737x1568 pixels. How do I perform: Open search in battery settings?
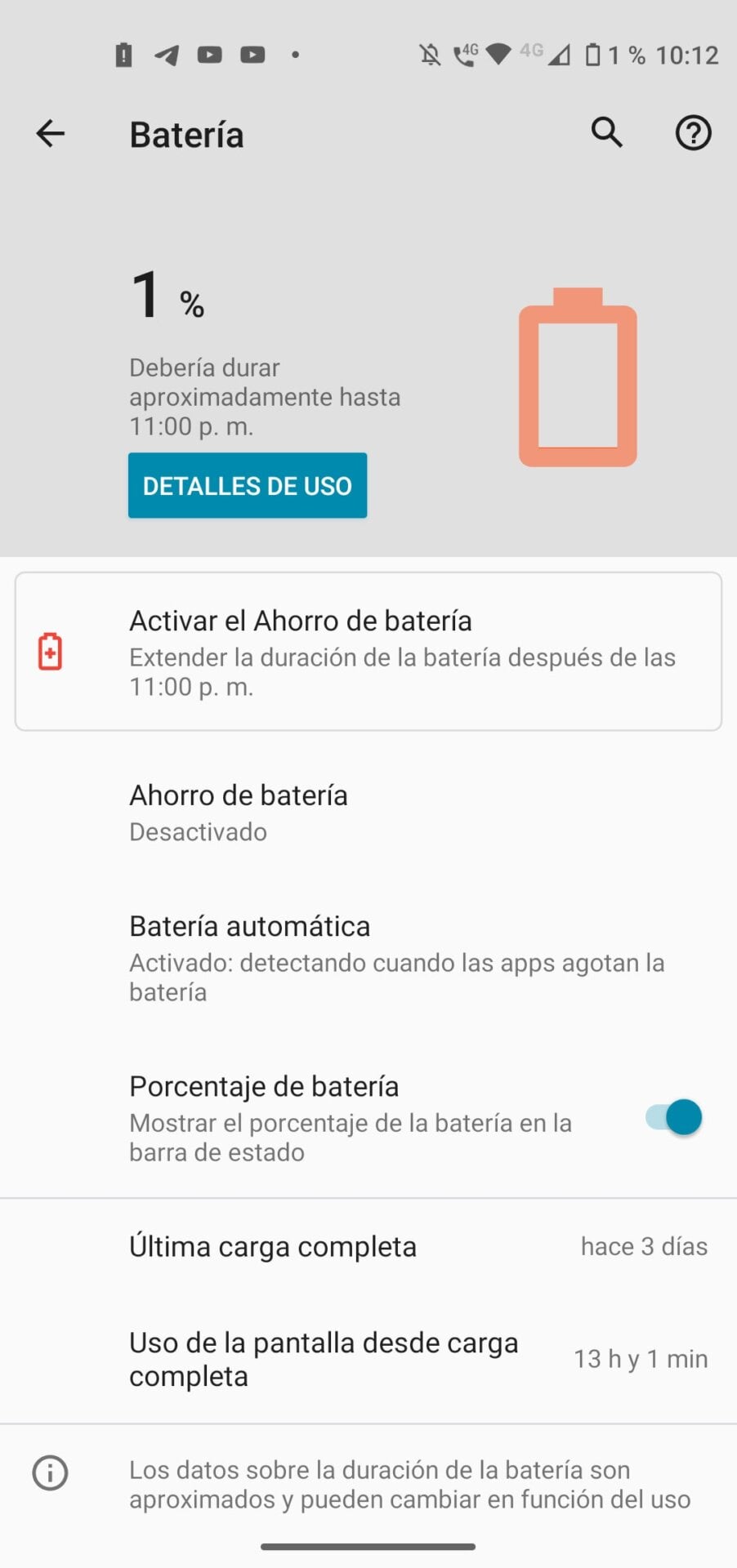[x=606, y=133]
